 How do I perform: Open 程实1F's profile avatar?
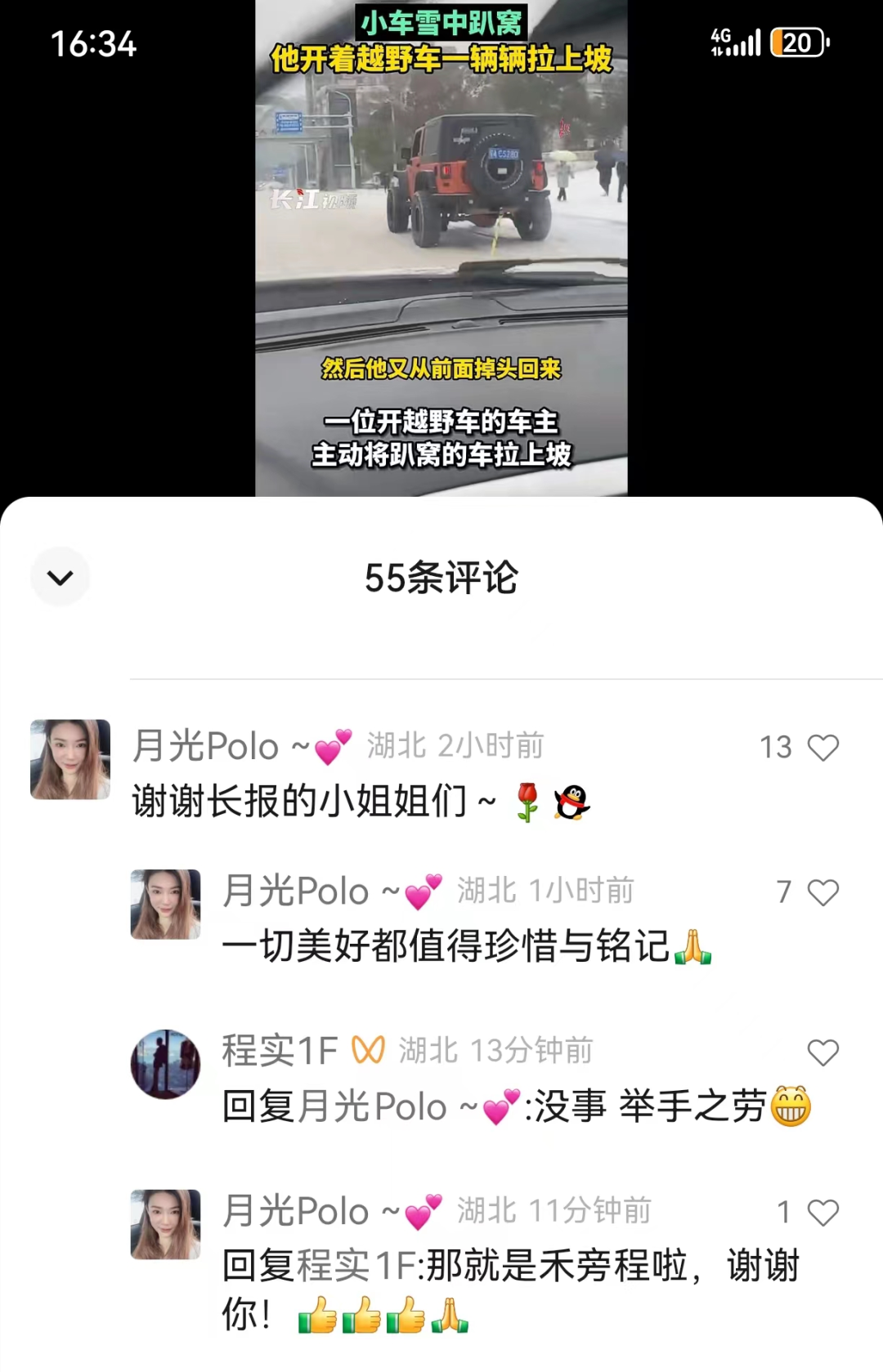click(165, 1064)
